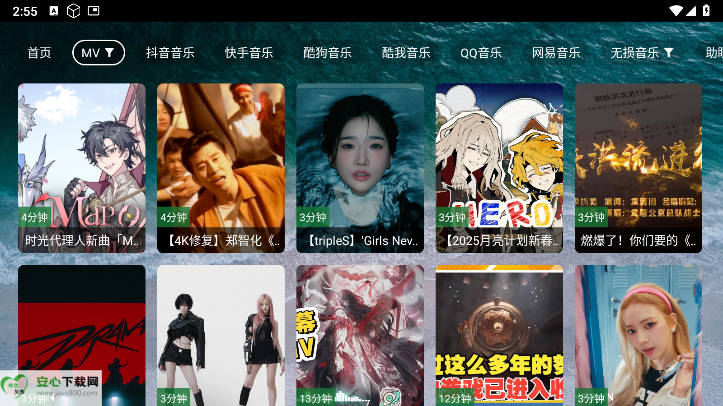Open the MV filter tab
This screenshot has width=723, height=406.
[x=98, y=53]
